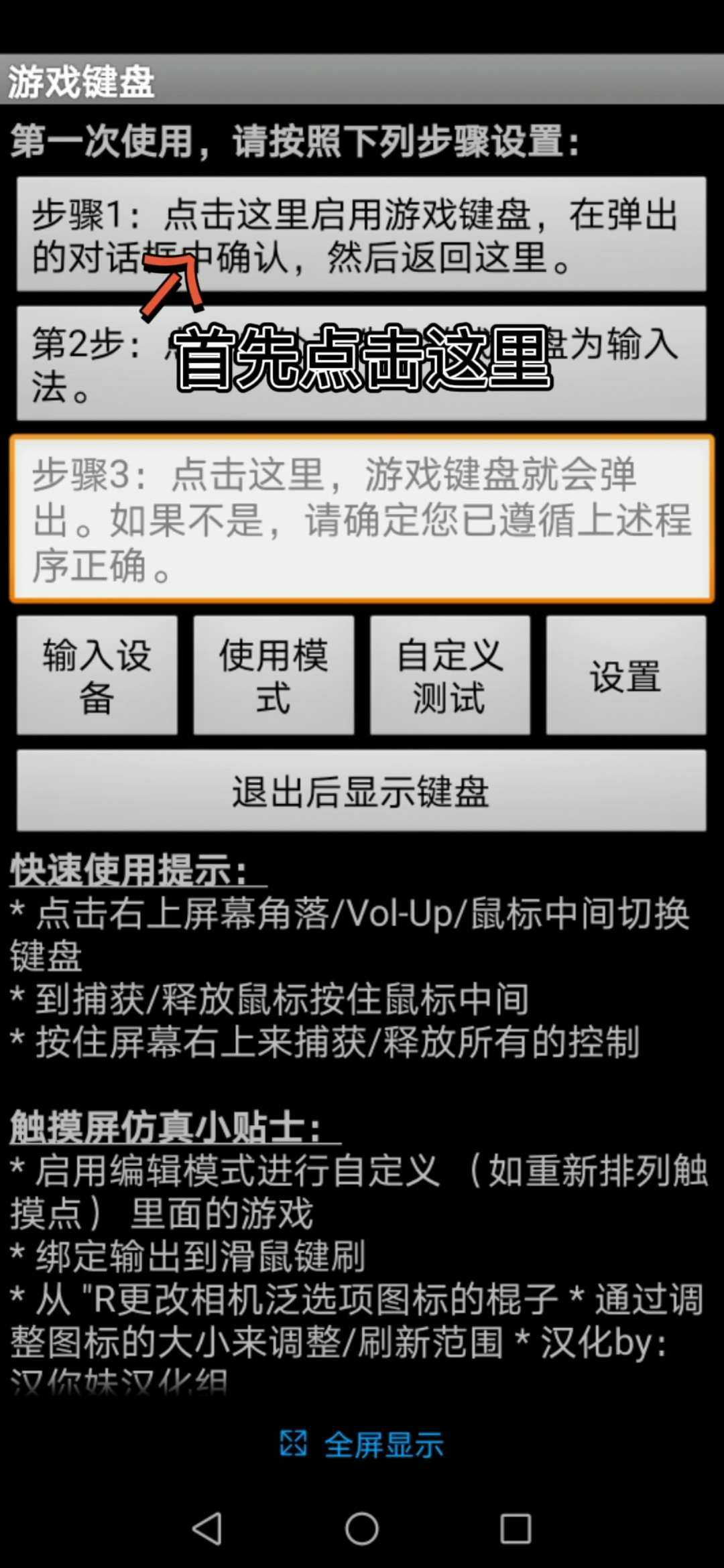Tap 退出后显示键盘
724x1568 pixels.
tap(361, 791)
